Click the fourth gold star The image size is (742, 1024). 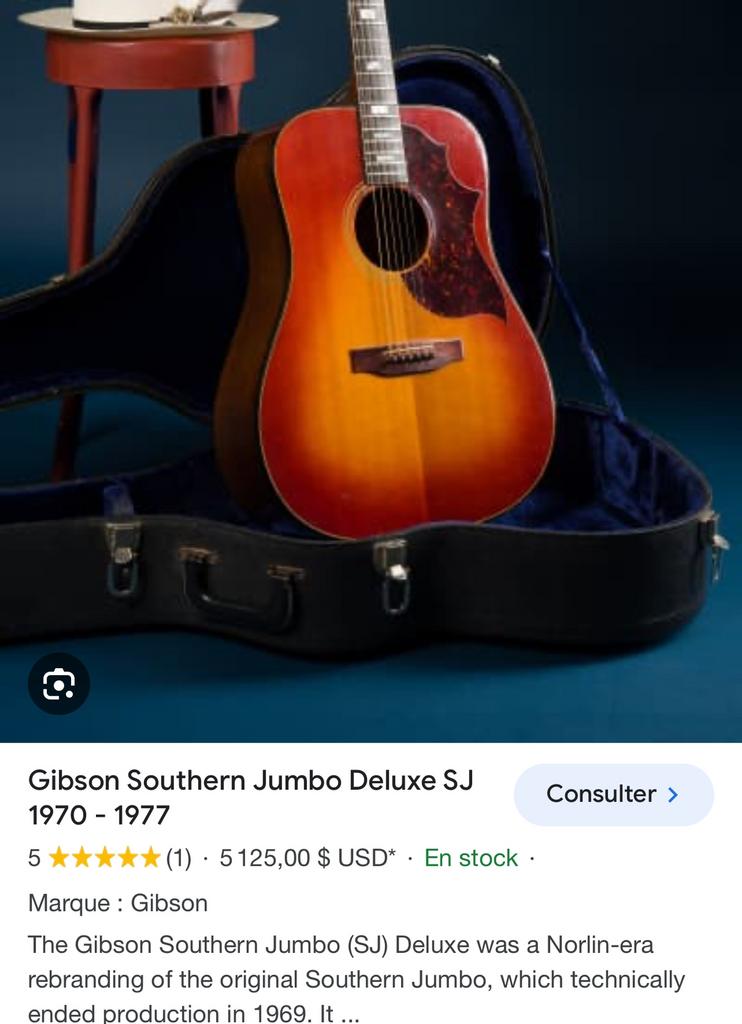(126, 858)
